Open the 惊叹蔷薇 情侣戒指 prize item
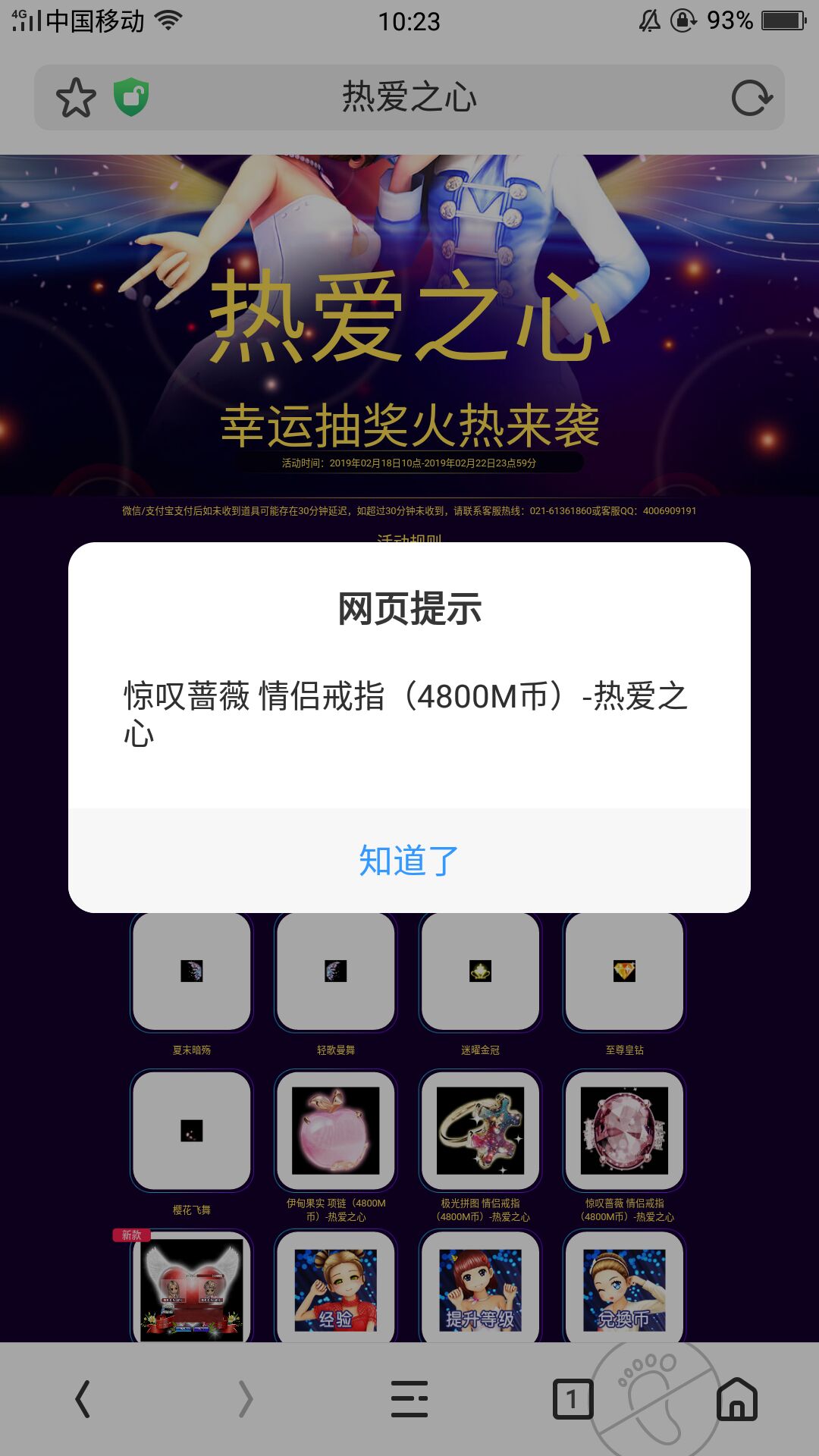The width and height of the screenshot is (819, 1456). click(624, 1131)
